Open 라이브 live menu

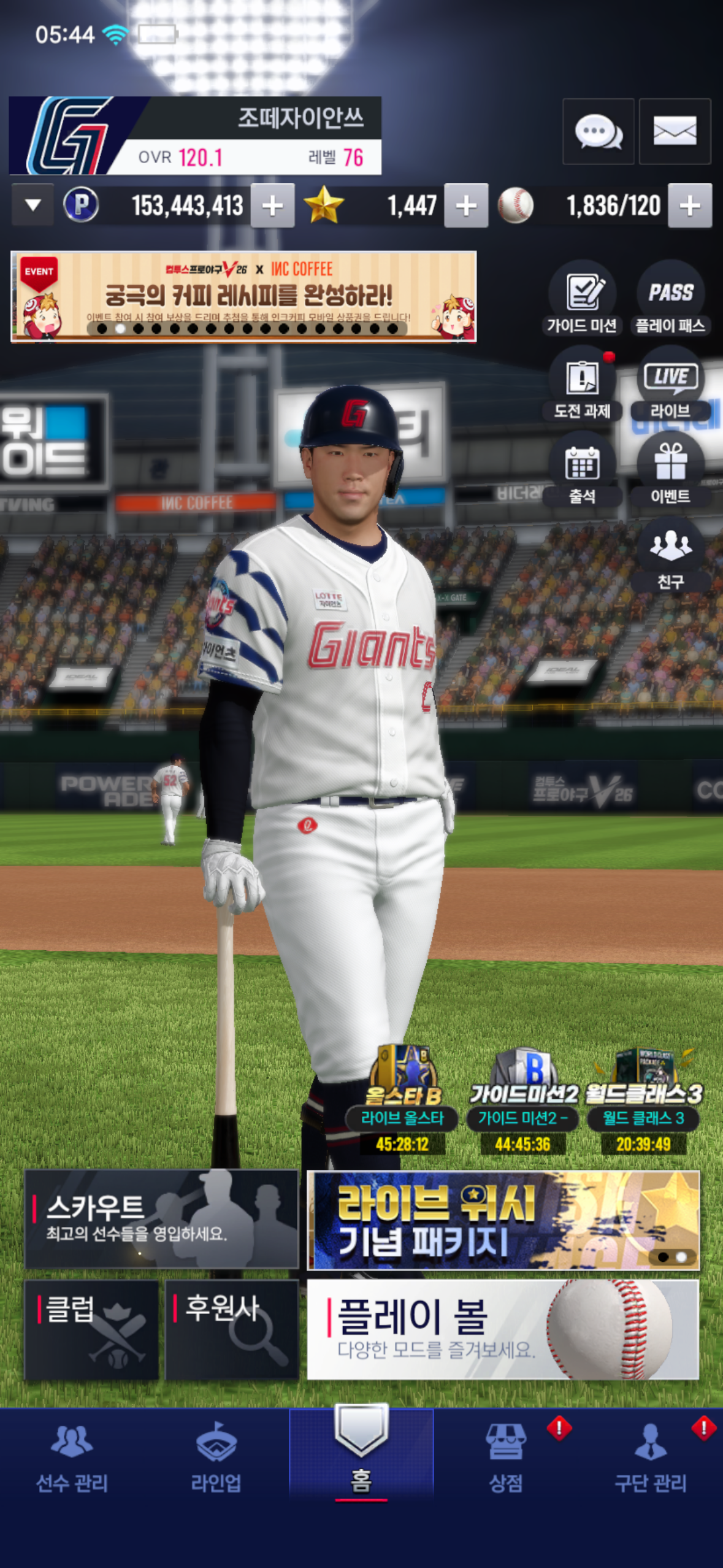pos(670,383)
